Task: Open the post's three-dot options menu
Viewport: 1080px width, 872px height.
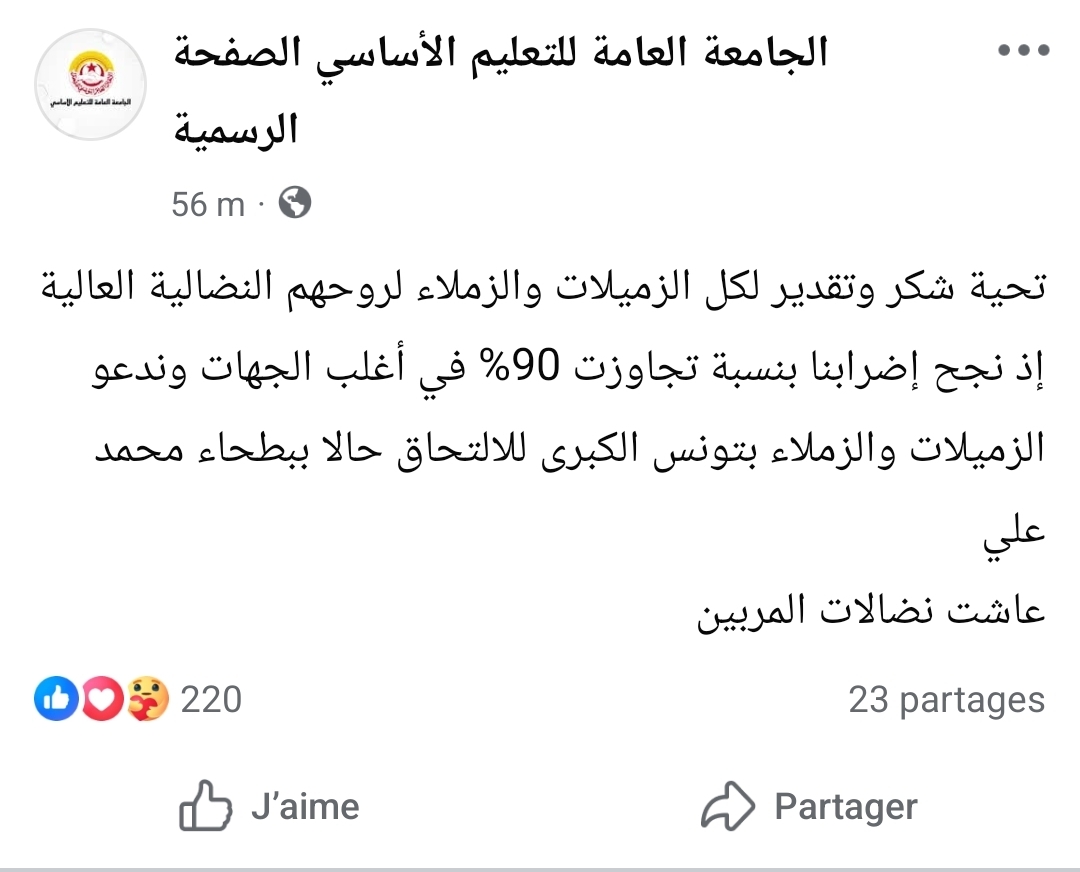Action: pos(1021,51)
